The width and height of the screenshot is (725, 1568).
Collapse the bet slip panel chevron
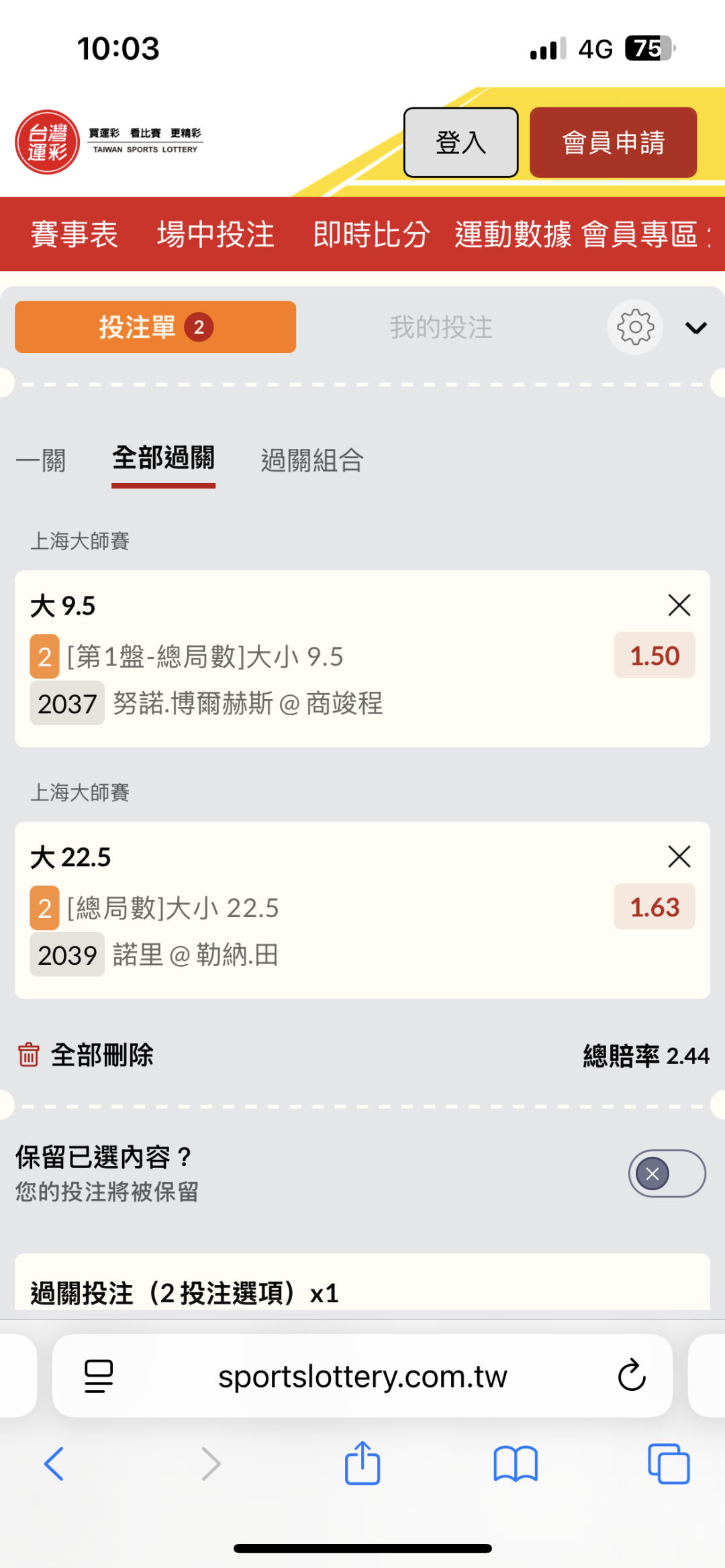point(695,327)
